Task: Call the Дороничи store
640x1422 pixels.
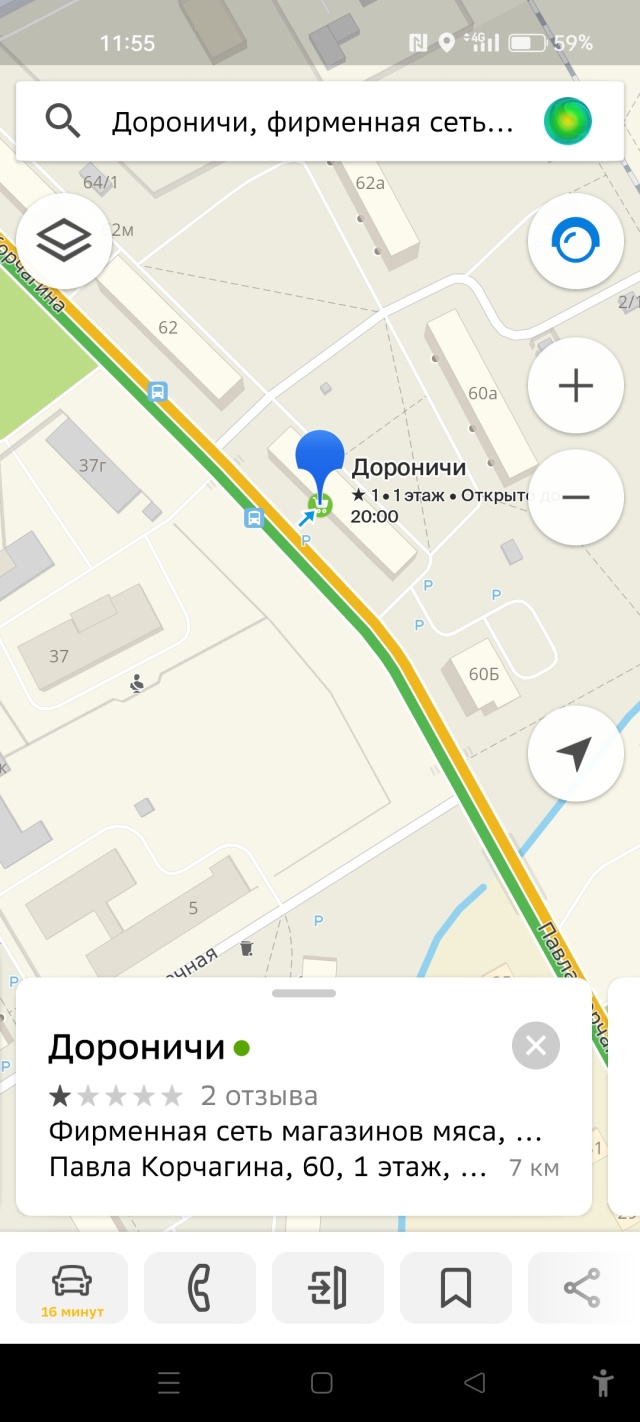Action: (x=200, y=1288)
